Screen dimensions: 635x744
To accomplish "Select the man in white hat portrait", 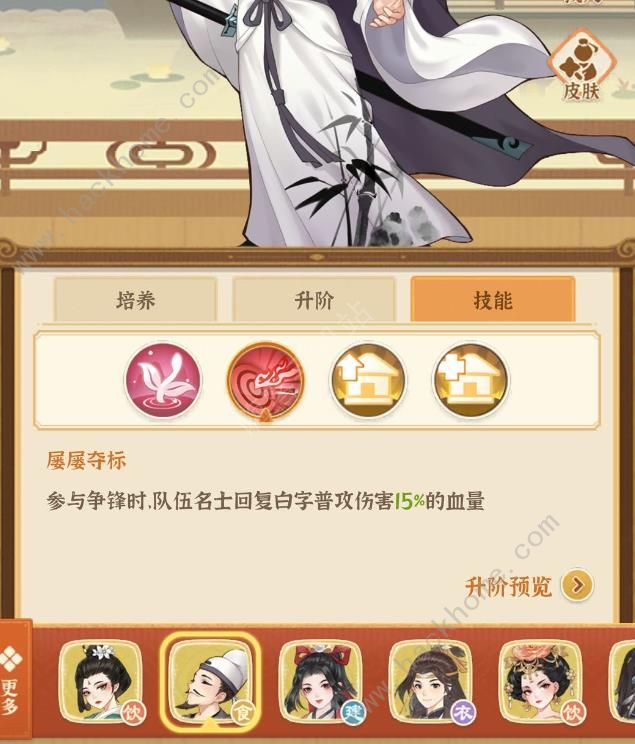I will (210, 682).
